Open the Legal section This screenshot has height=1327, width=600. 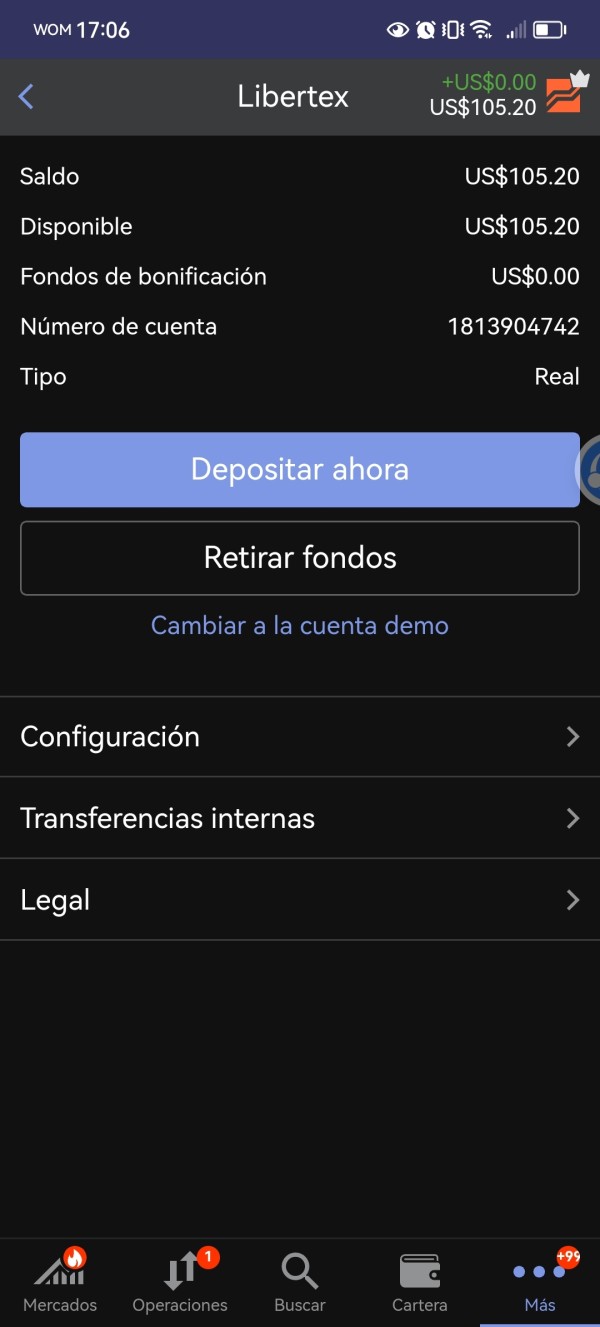pos(300,900)
